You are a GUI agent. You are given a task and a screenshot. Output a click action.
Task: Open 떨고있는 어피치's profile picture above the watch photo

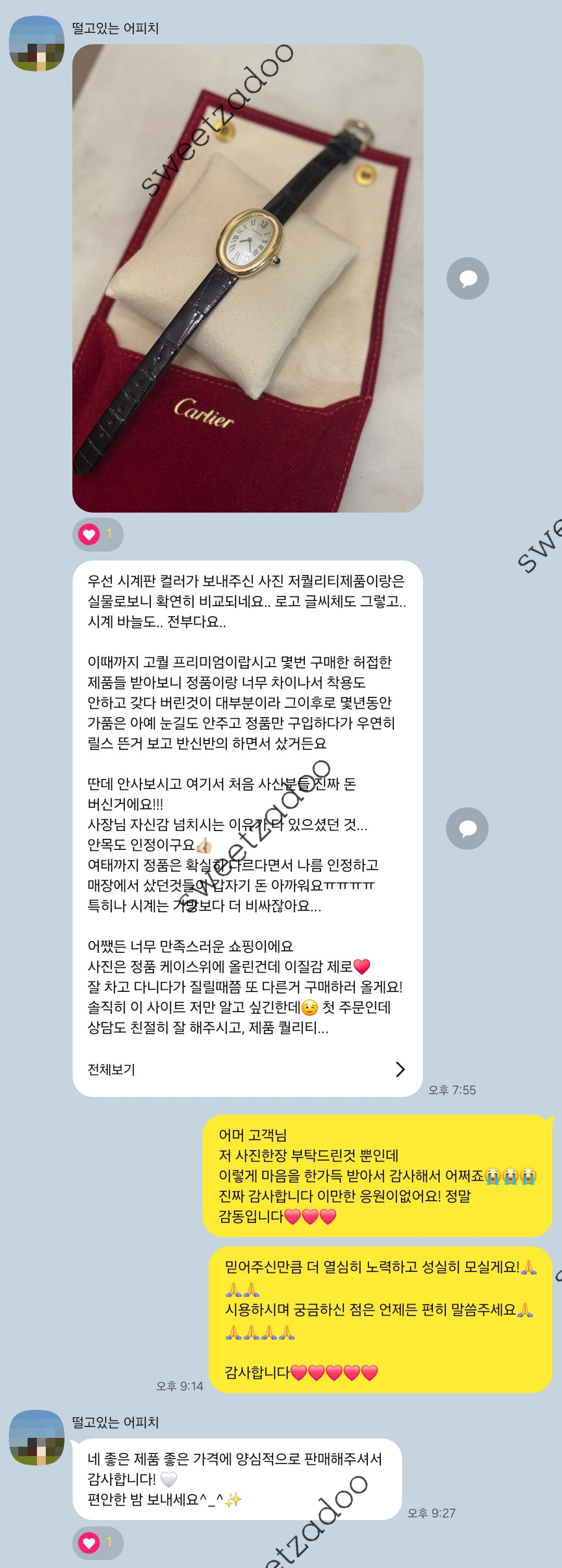[36, 44]
